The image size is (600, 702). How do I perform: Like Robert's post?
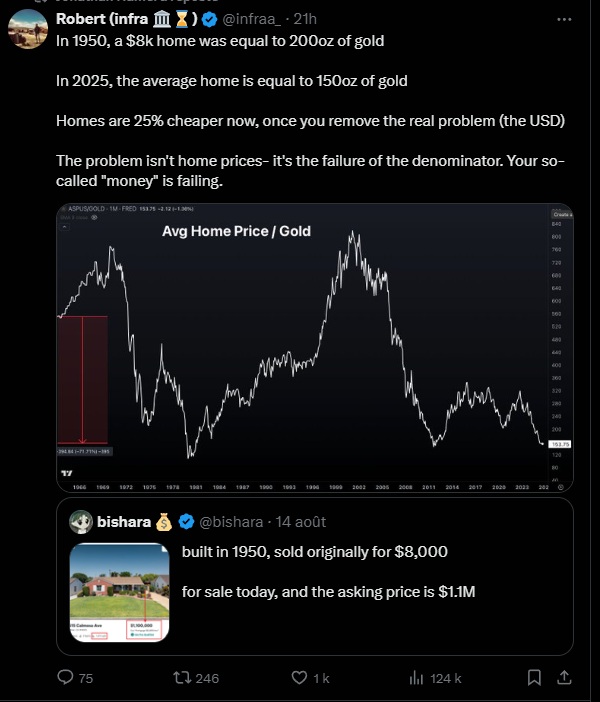point(310,677)
